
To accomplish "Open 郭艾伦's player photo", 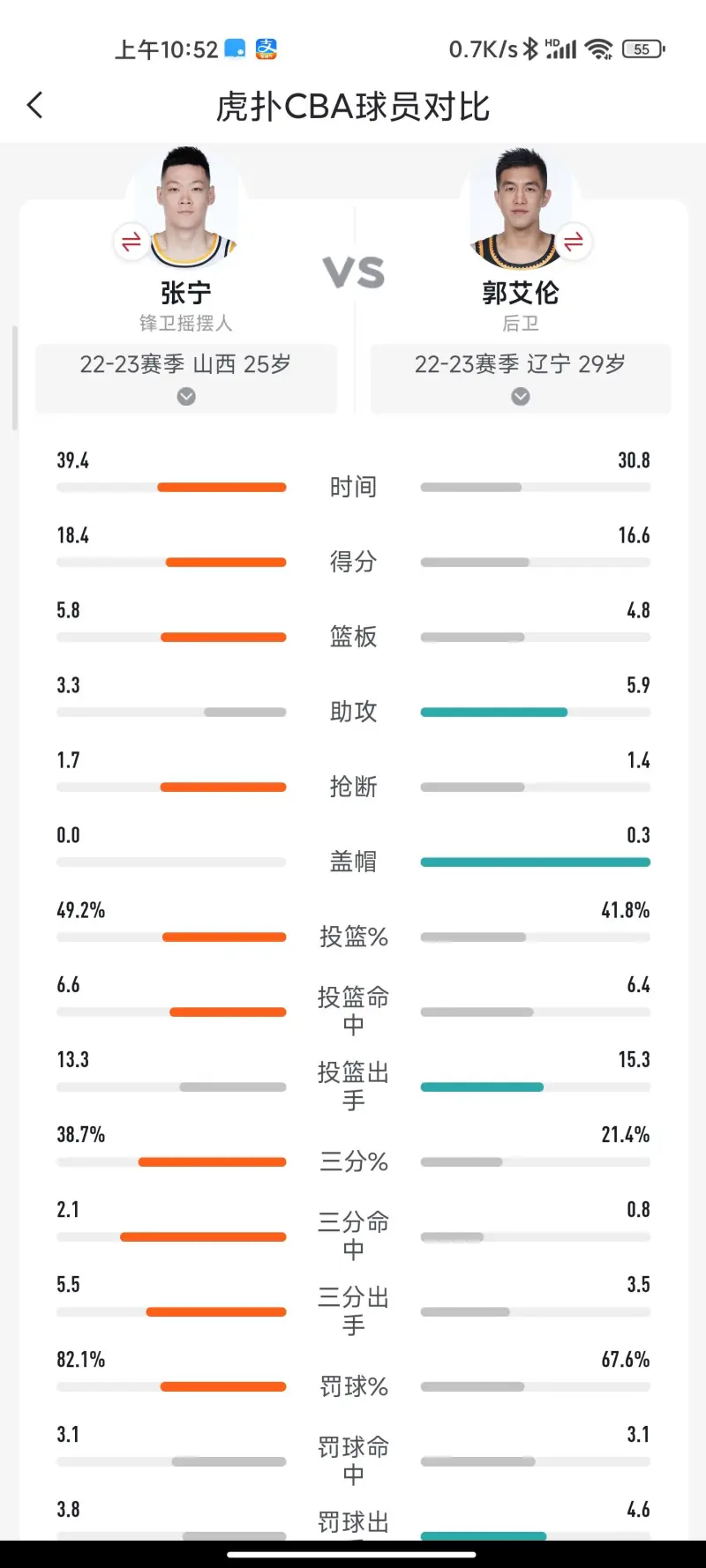I will pos(521,207).
